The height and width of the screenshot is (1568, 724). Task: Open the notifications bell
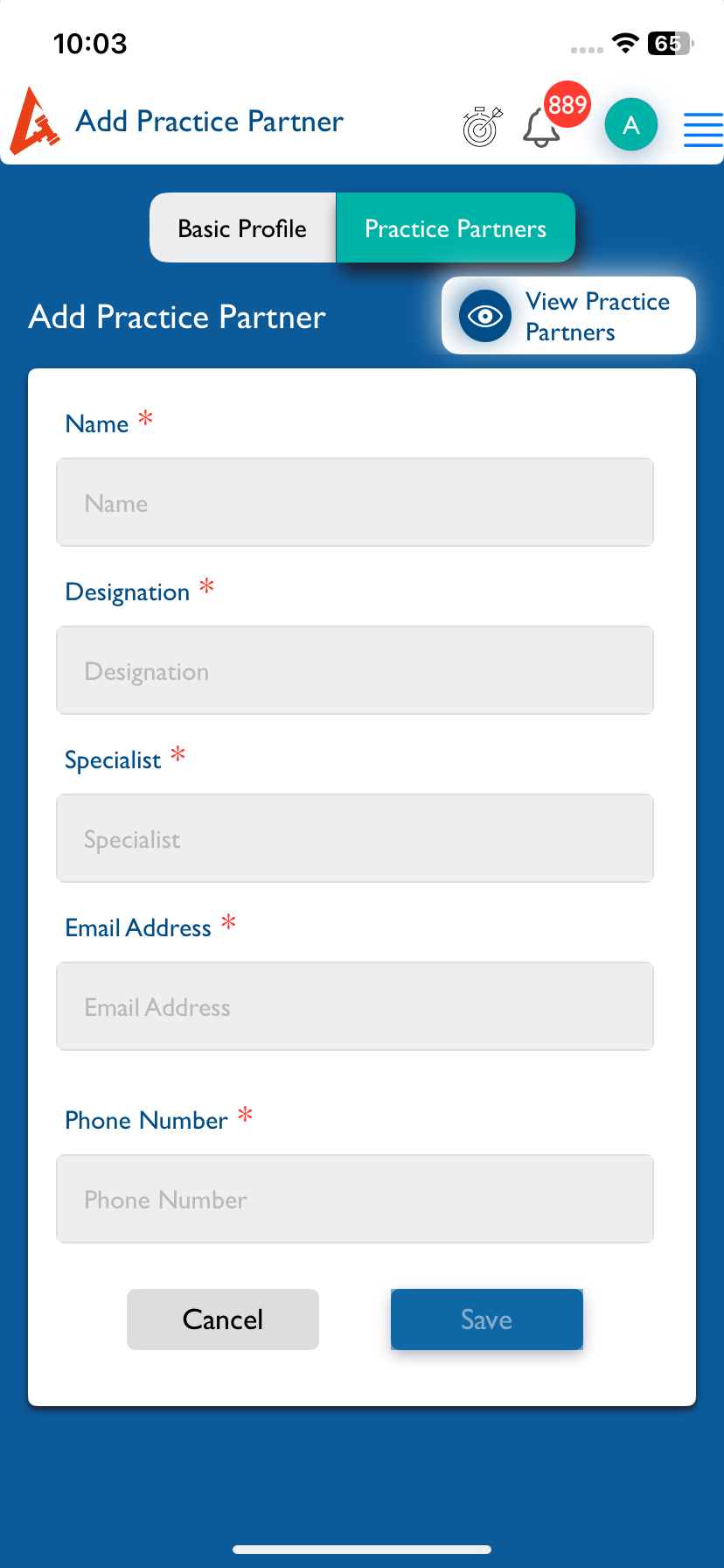coord(542,128)
